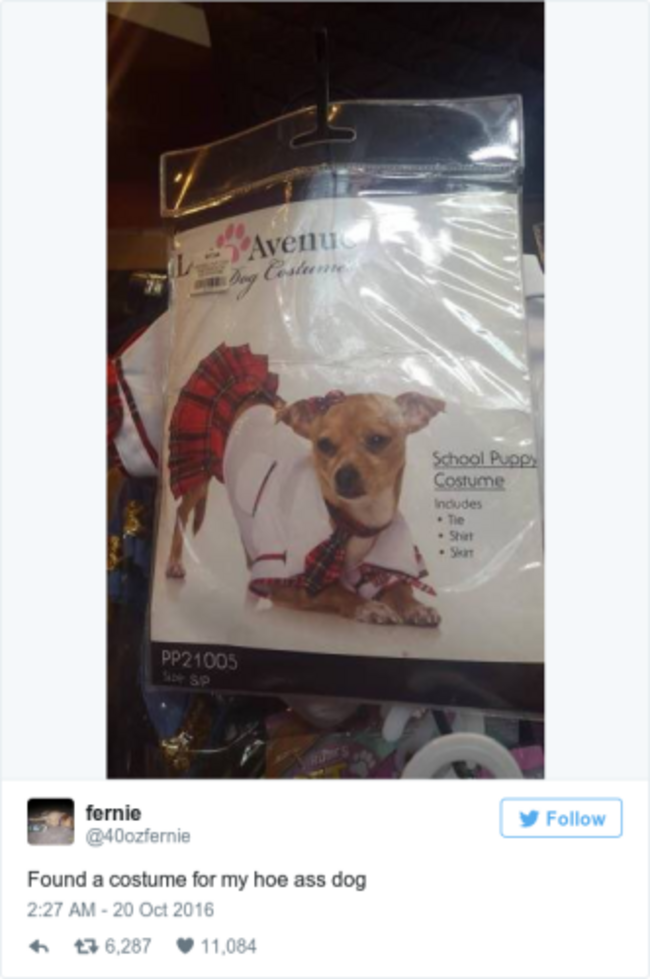This screenshot has width=650, height=979.
Task: Open fernie's profile avatar
Action: pos(50,821)
